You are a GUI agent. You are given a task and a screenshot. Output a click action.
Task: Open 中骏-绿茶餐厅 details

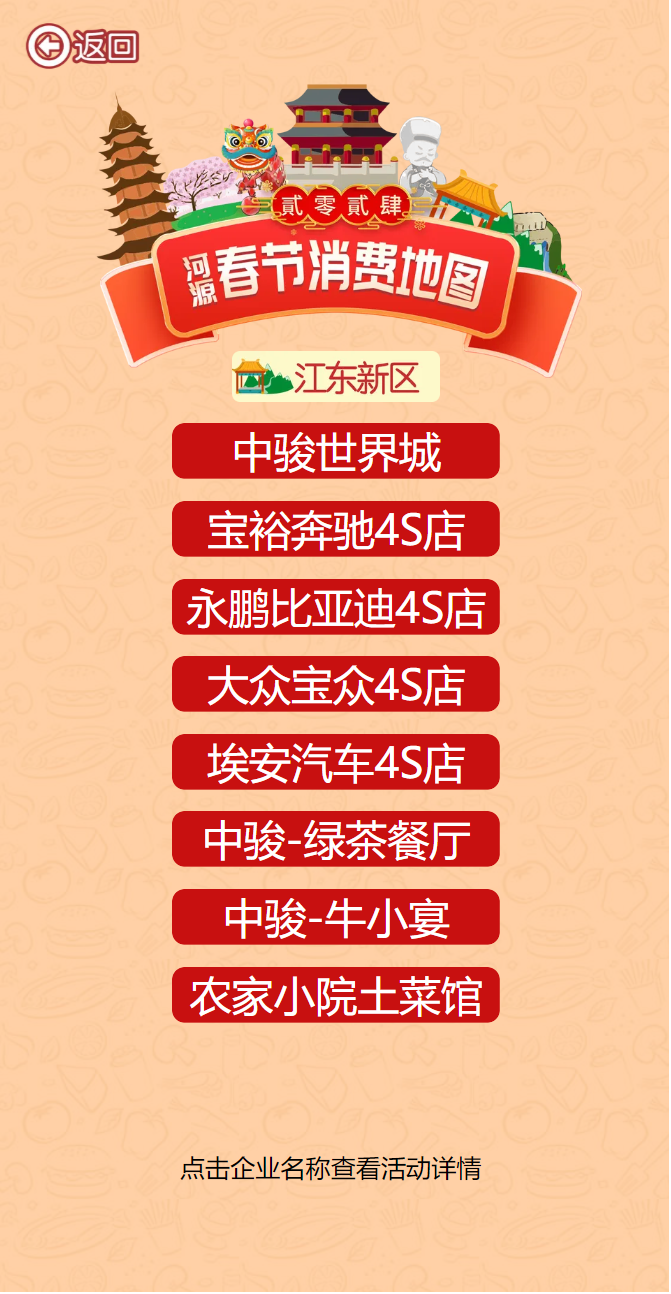336,840
